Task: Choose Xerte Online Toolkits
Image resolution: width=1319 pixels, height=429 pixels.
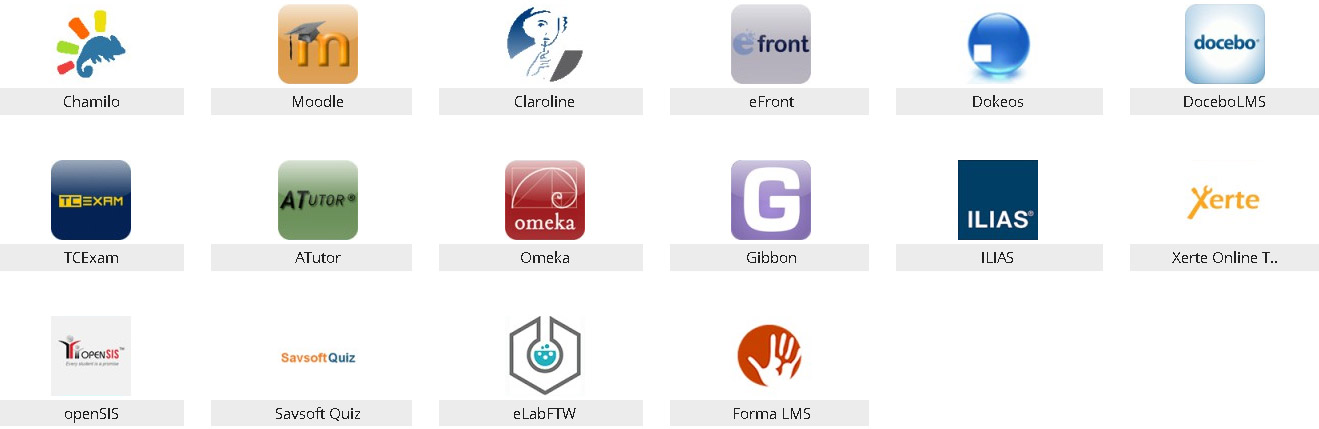Action: (x=1224, y=200)
